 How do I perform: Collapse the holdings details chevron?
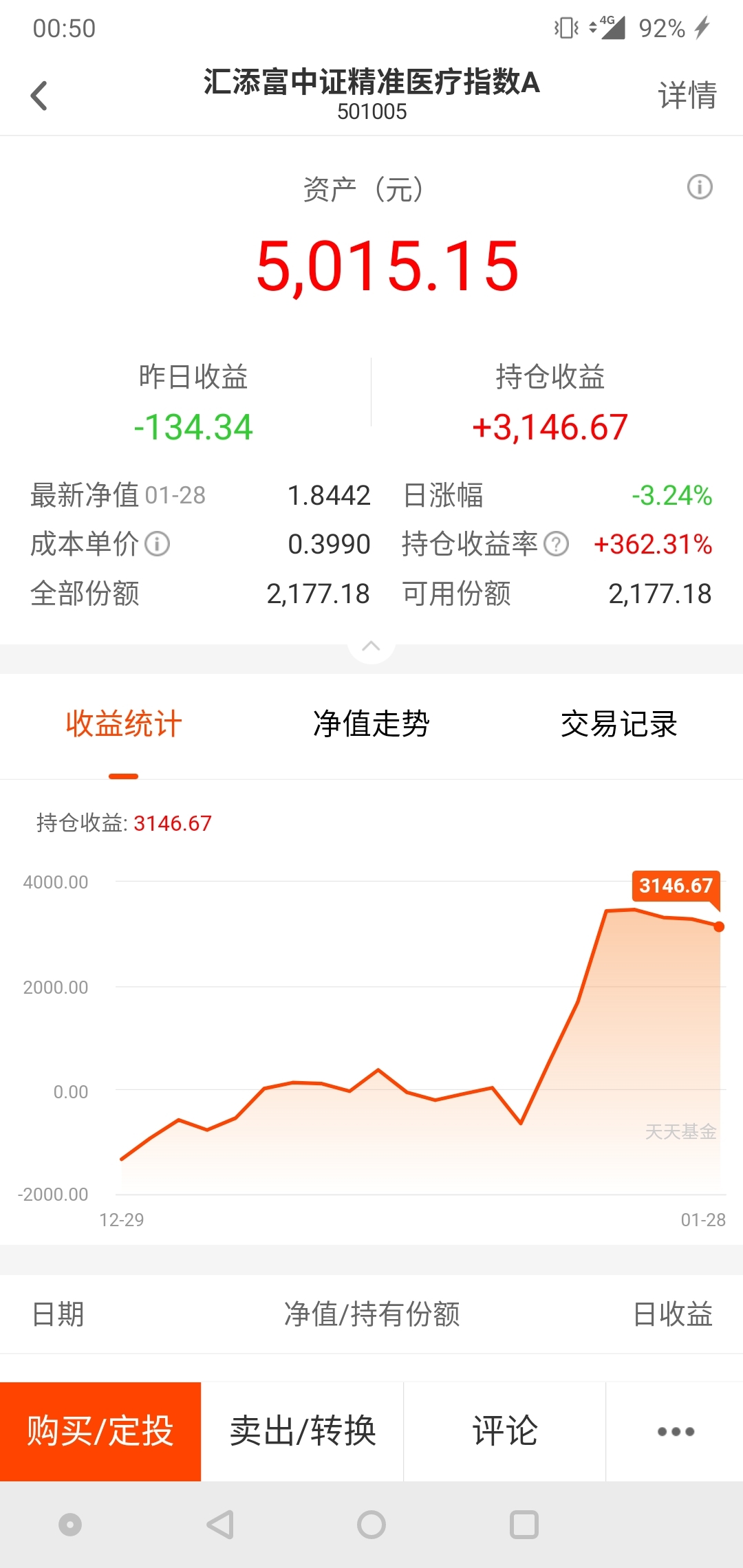point(371,645)
